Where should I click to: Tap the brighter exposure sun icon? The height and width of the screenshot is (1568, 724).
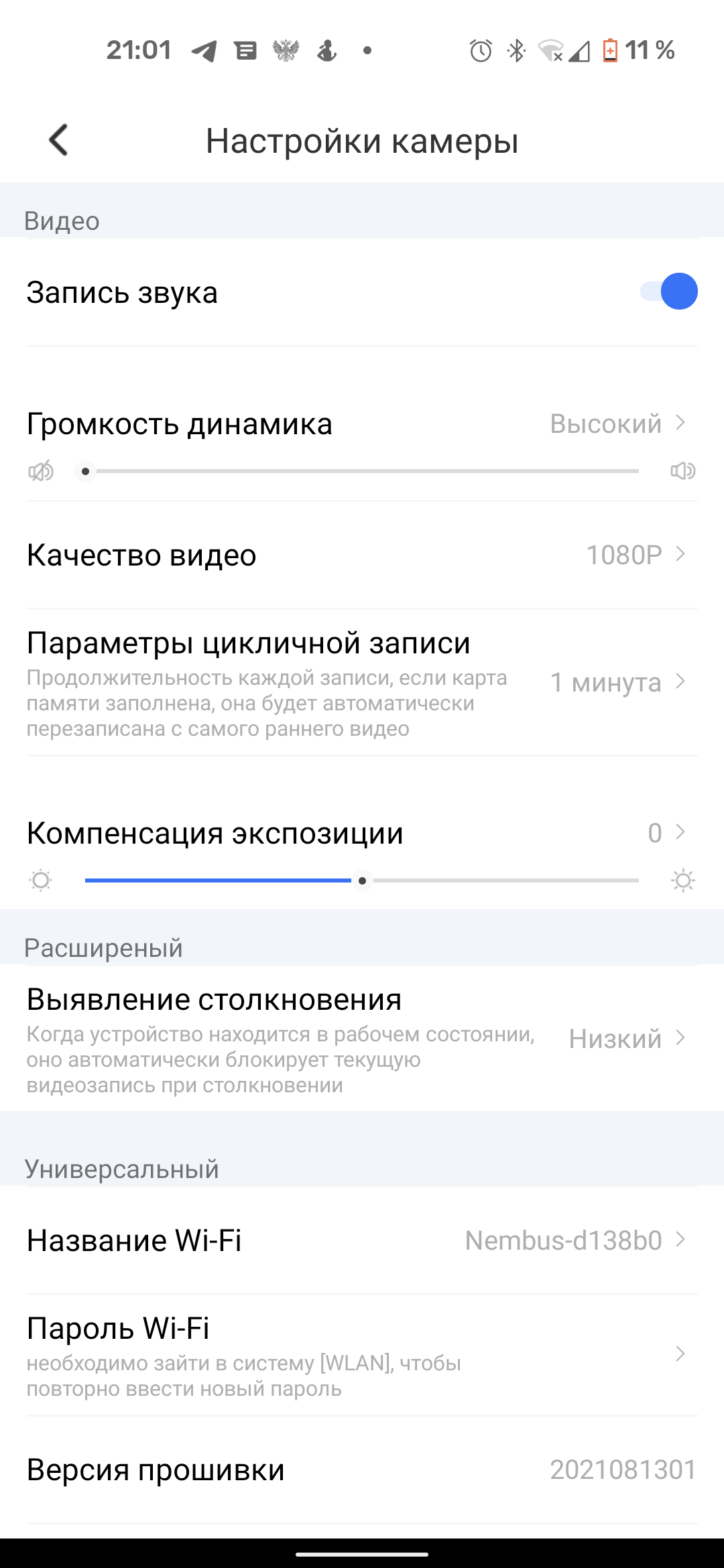pyautogui.click(x=682, y=880)
